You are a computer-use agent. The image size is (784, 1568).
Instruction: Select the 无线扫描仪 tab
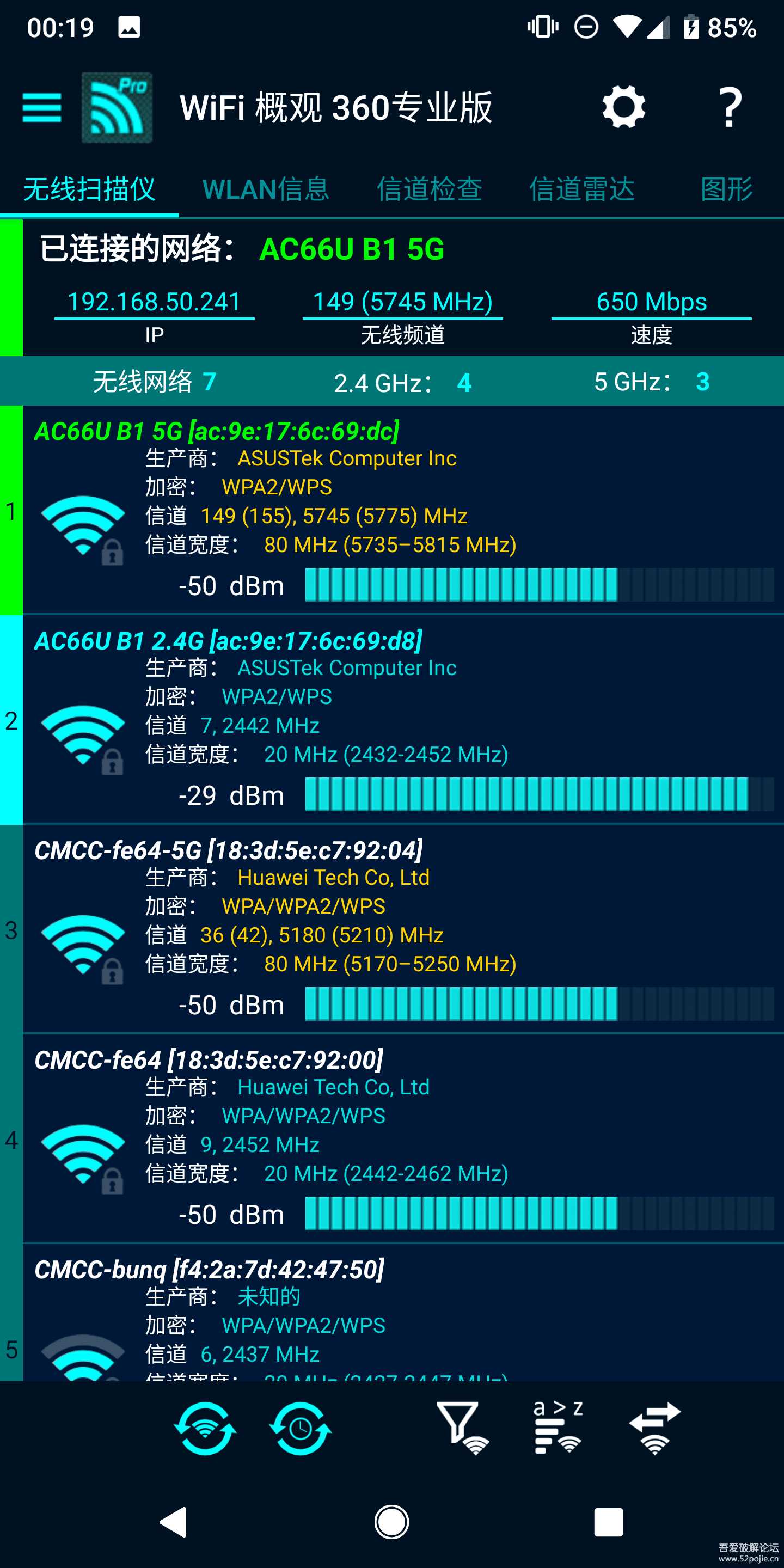tap(89, 189)
